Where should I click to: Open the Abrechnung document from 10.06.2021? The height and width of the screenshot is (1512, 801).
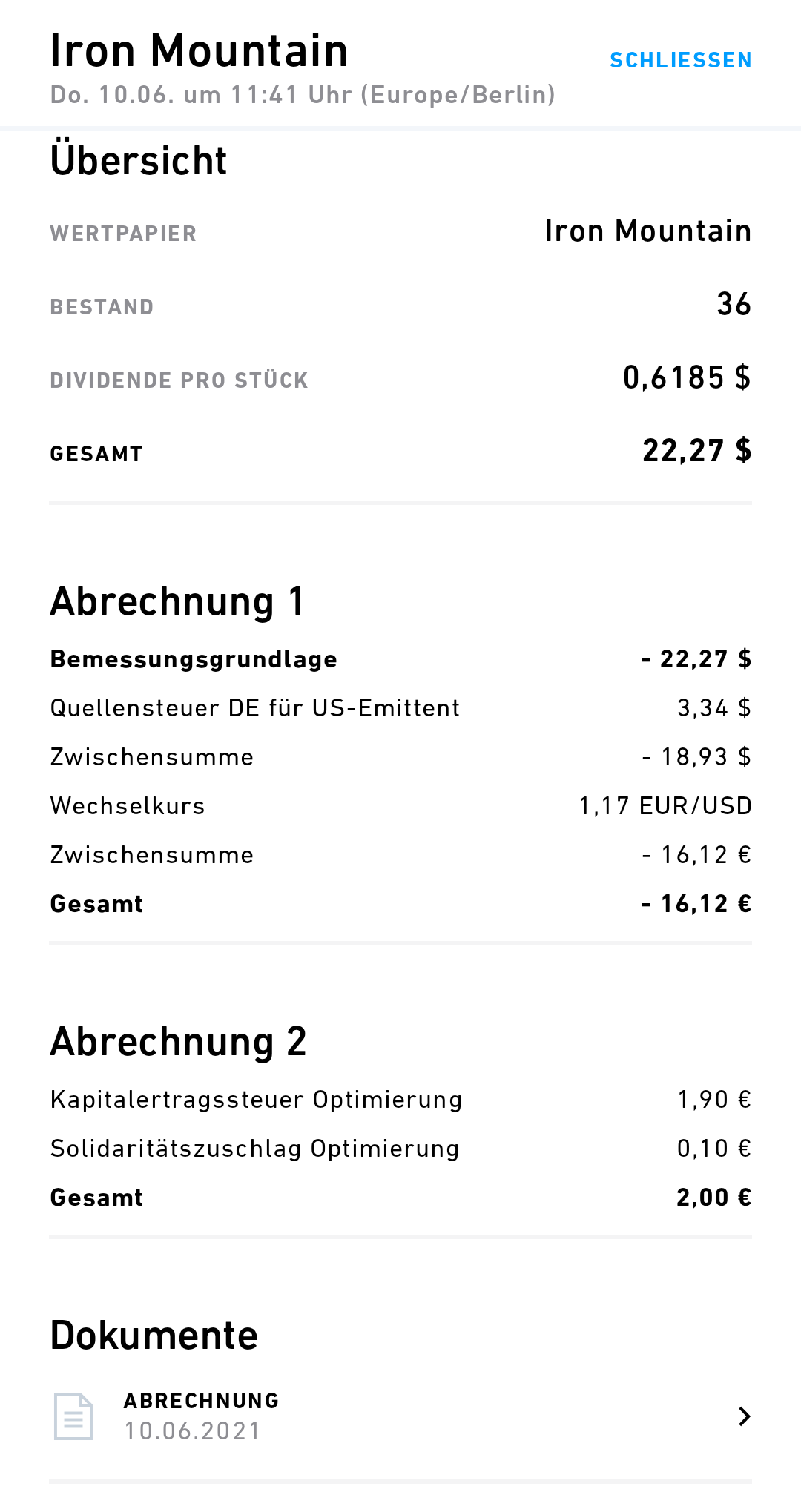(400, 1416)
